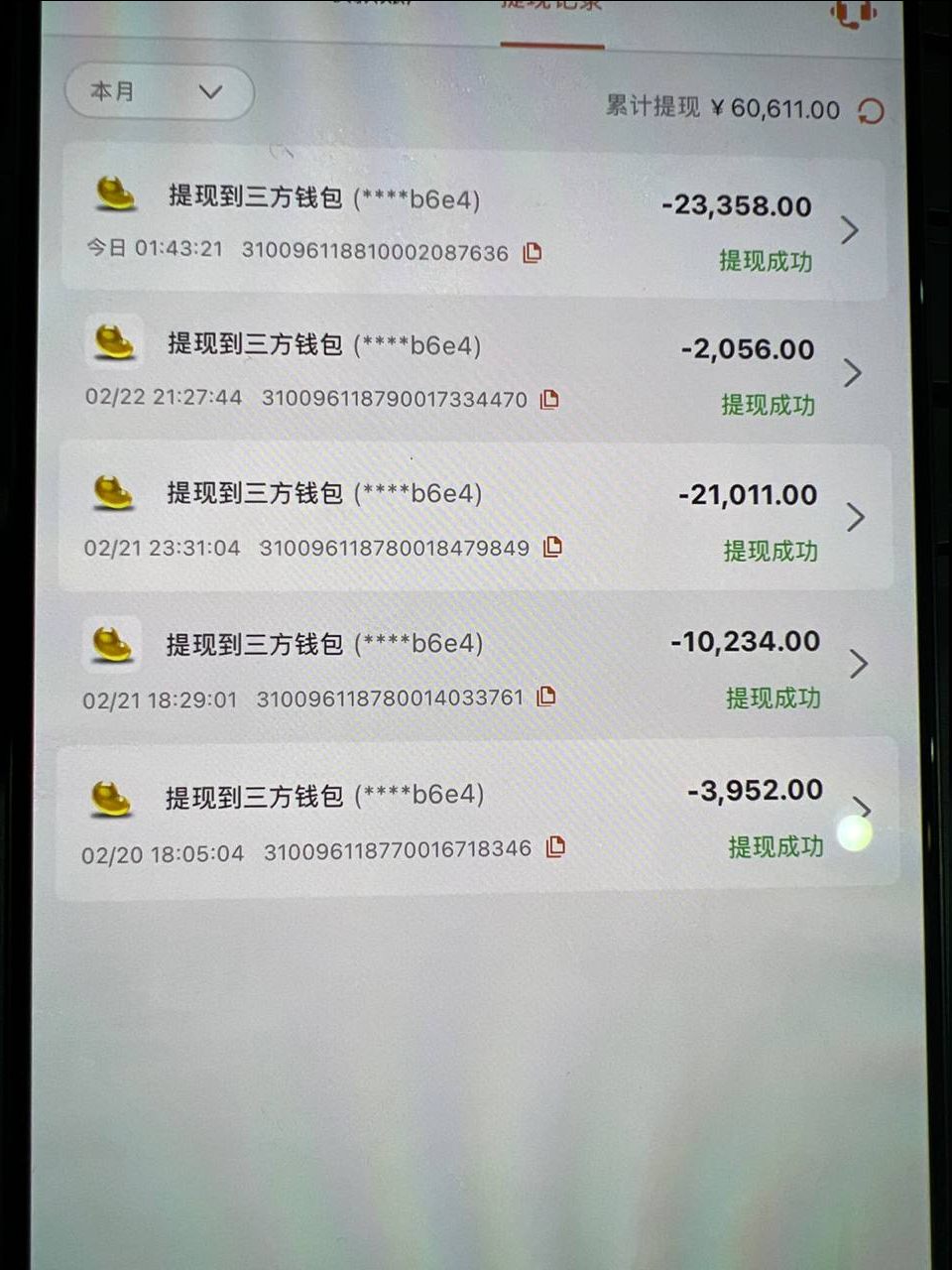Screen dimensions: 952x1270
Task: Open the customer service headset icon
Action: pyautogui.click(x=853, y=12)
